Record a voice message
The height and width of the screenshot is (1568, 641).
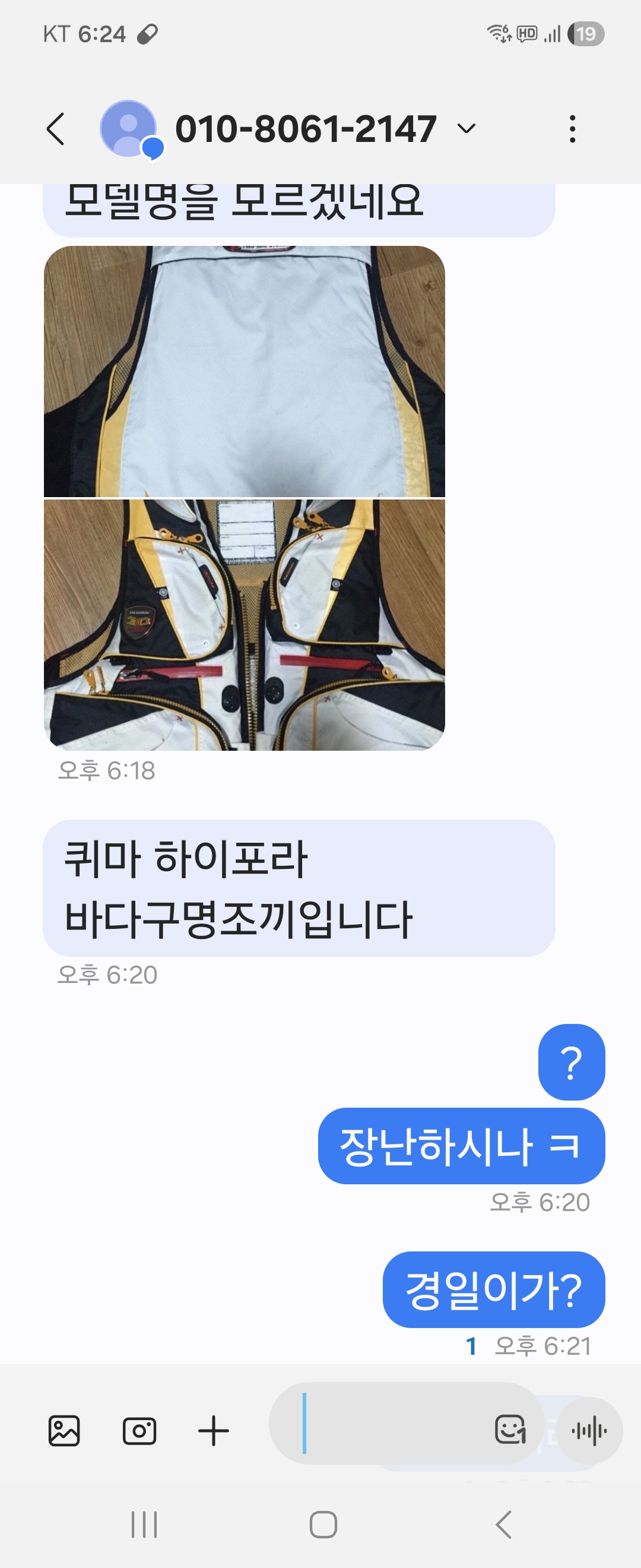589,1430
